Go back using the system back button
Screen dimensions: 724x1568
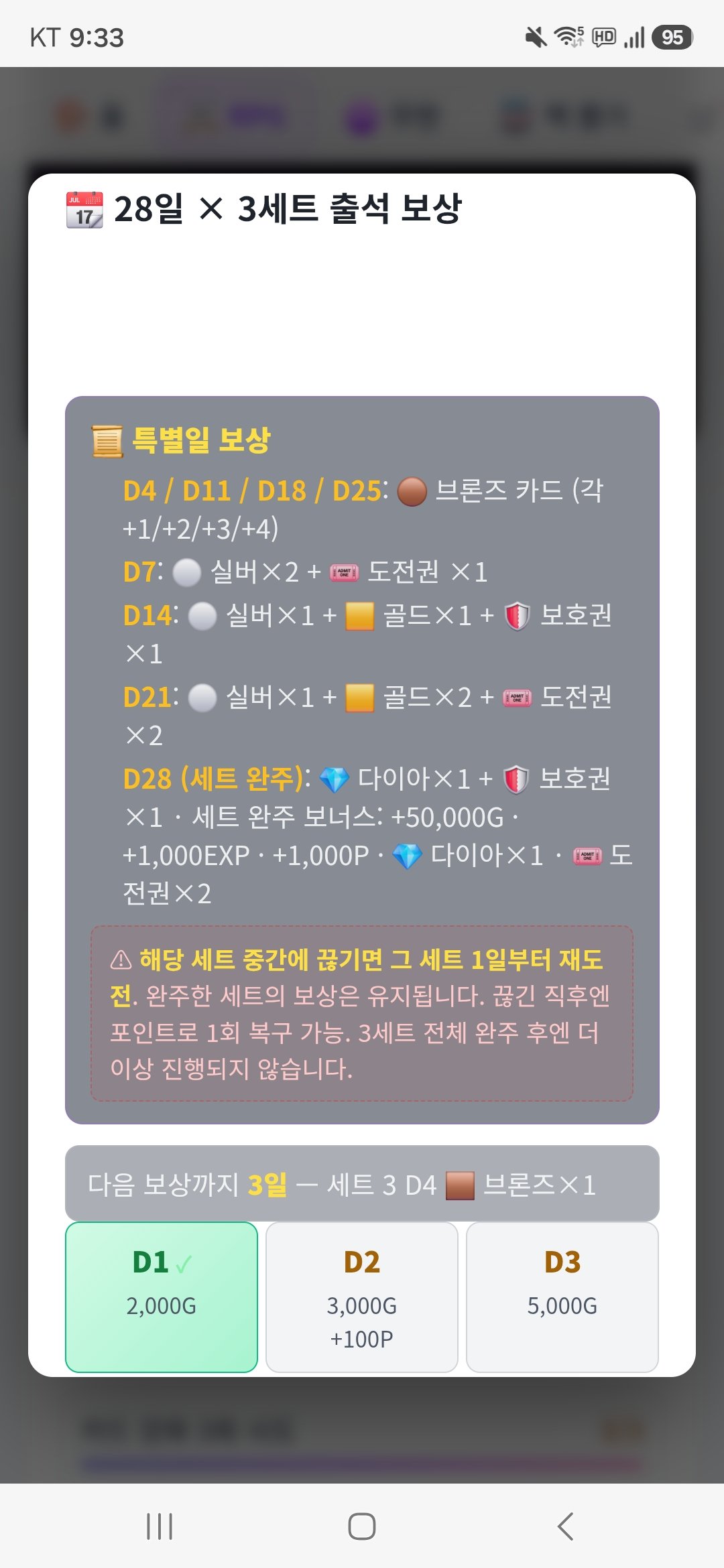pos(565,1526)
